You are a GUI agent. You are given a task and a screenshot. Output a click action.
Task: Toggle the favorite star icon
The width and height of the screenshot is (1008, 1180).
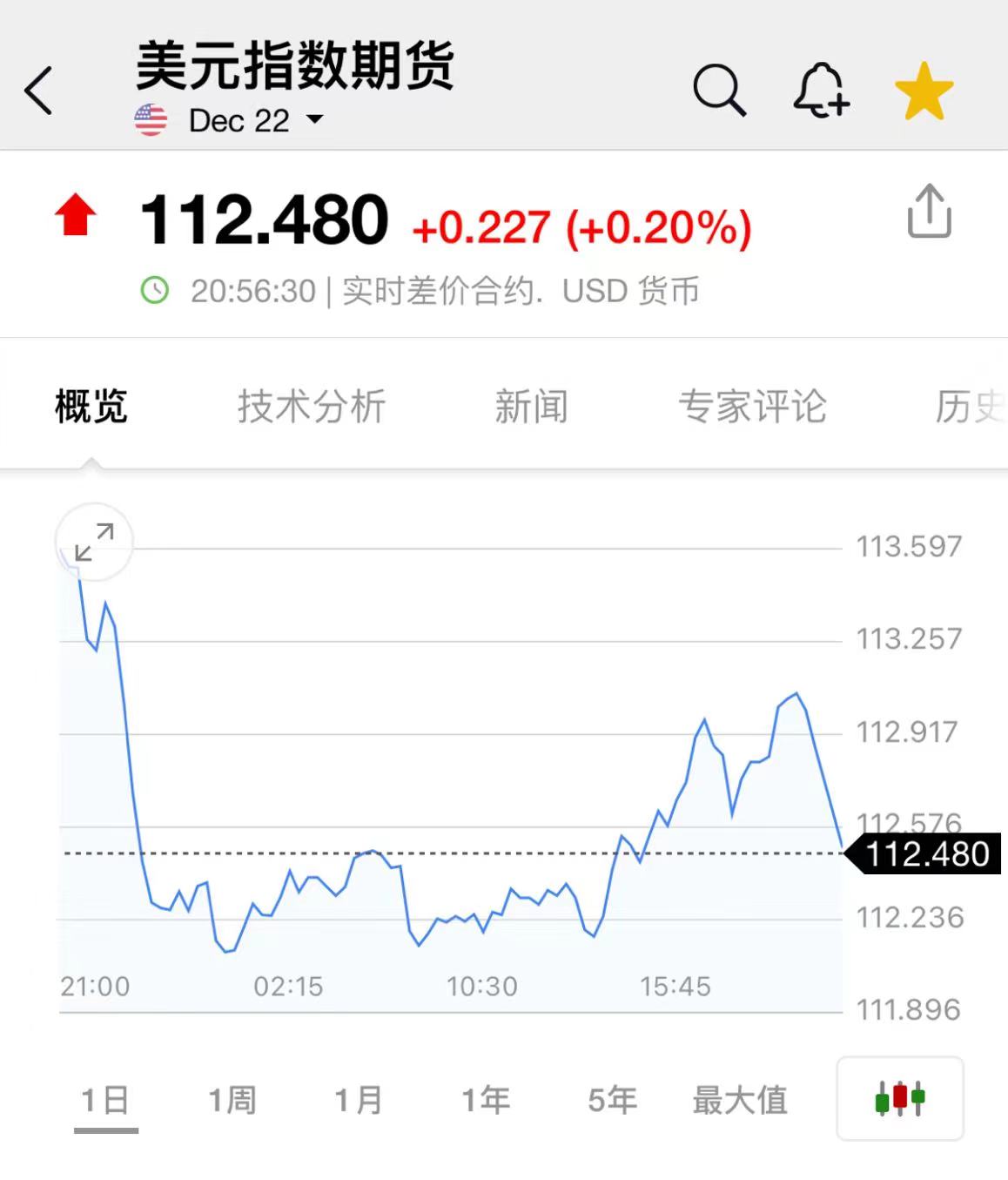(924, 91)
